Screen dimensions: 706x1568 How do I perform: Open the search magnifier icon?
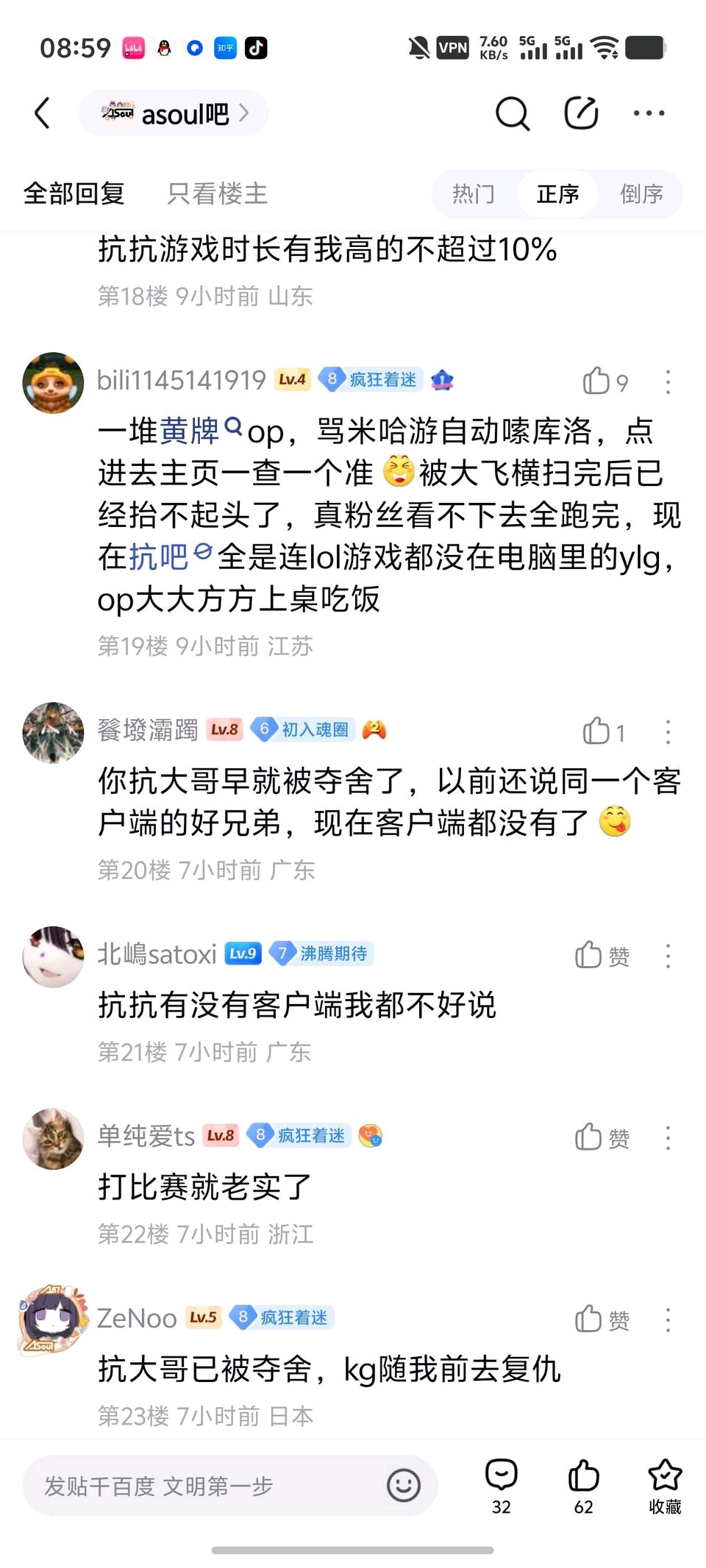coord(512,113)
